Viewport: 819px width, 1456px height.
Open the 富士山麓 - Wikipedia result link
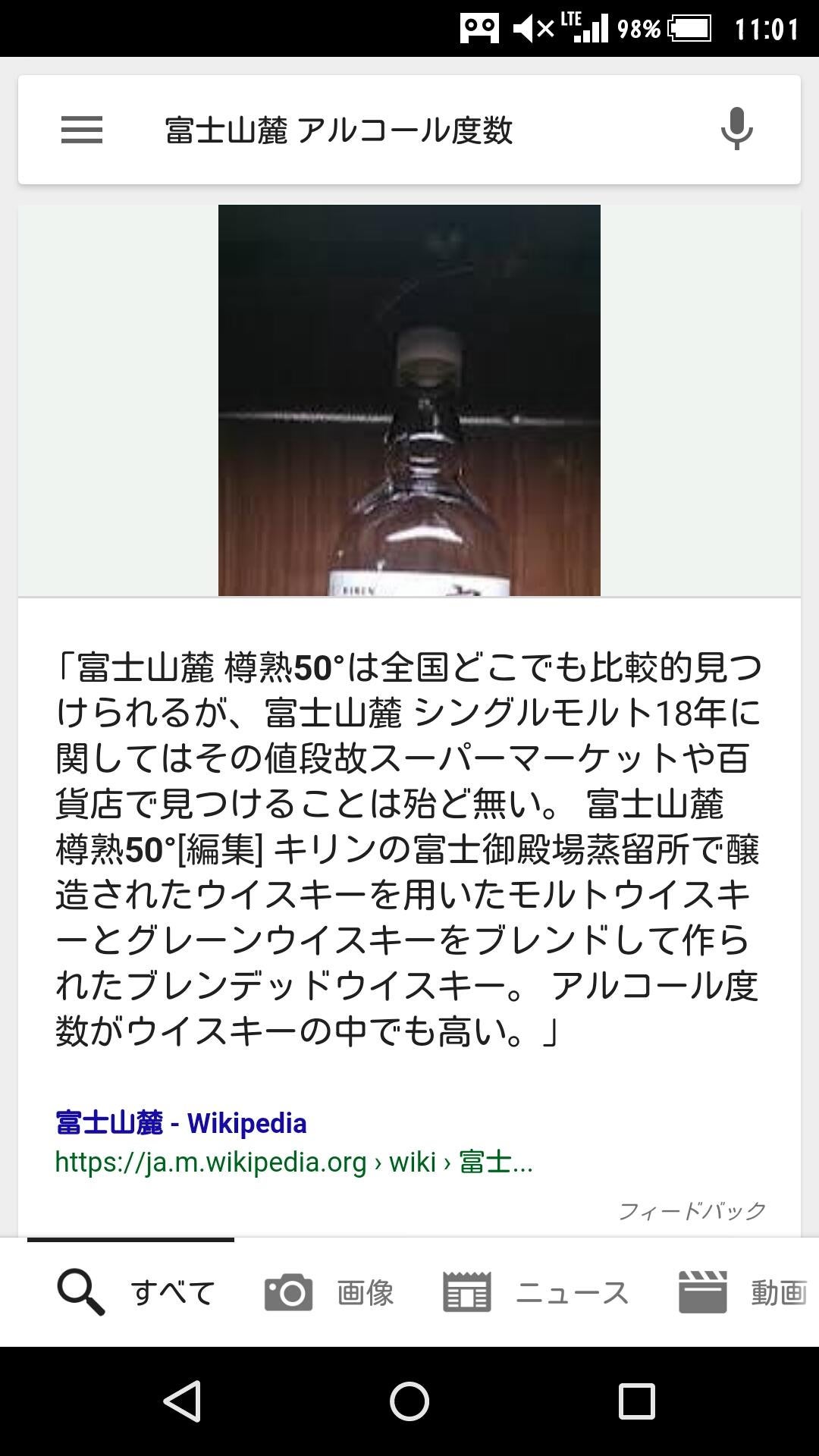pyautogui.click(x=180, y=1123)
